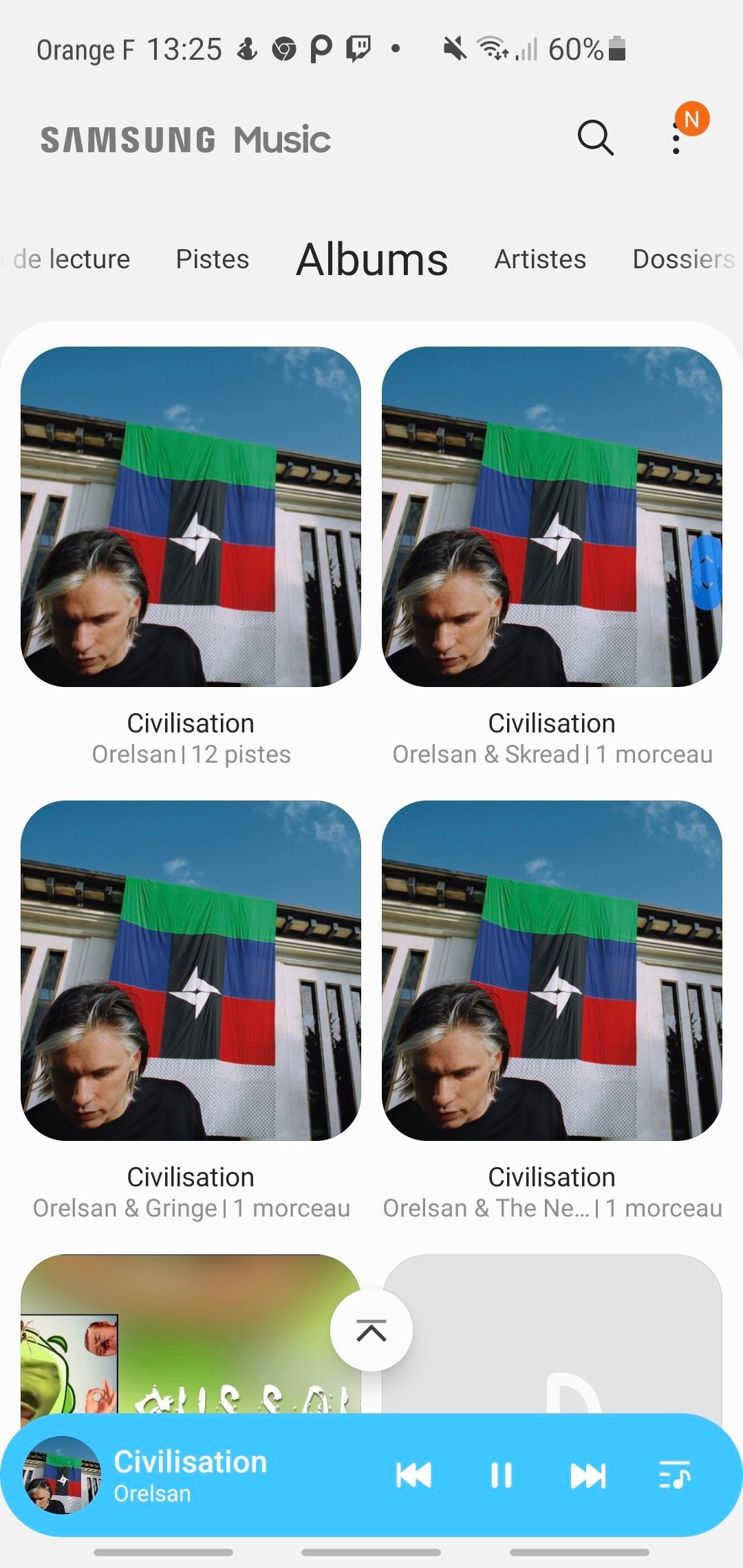Switch to the Pistes tab
The height and width of the screenshot is (1568, 743).
pos(213,259)
